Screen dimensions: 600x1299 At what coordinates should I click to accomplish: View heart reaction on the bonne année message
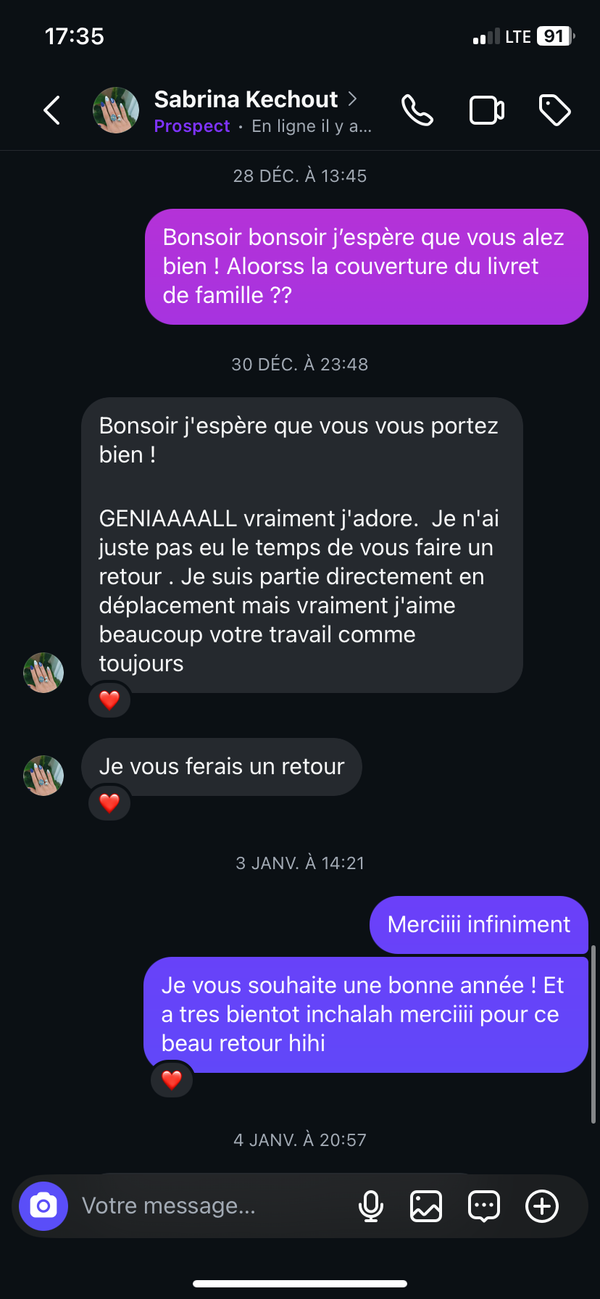172,1079
